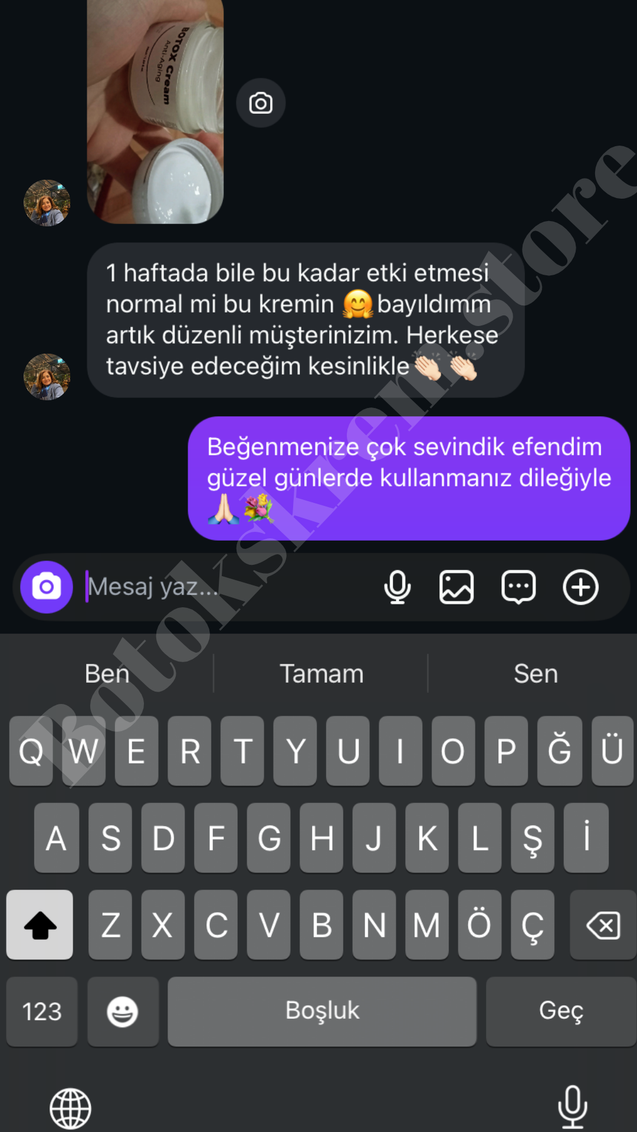Insert the suggestion "Tamam"
Image resolution: width=637 pixels, height=1132 pixels.
point(321,673)
